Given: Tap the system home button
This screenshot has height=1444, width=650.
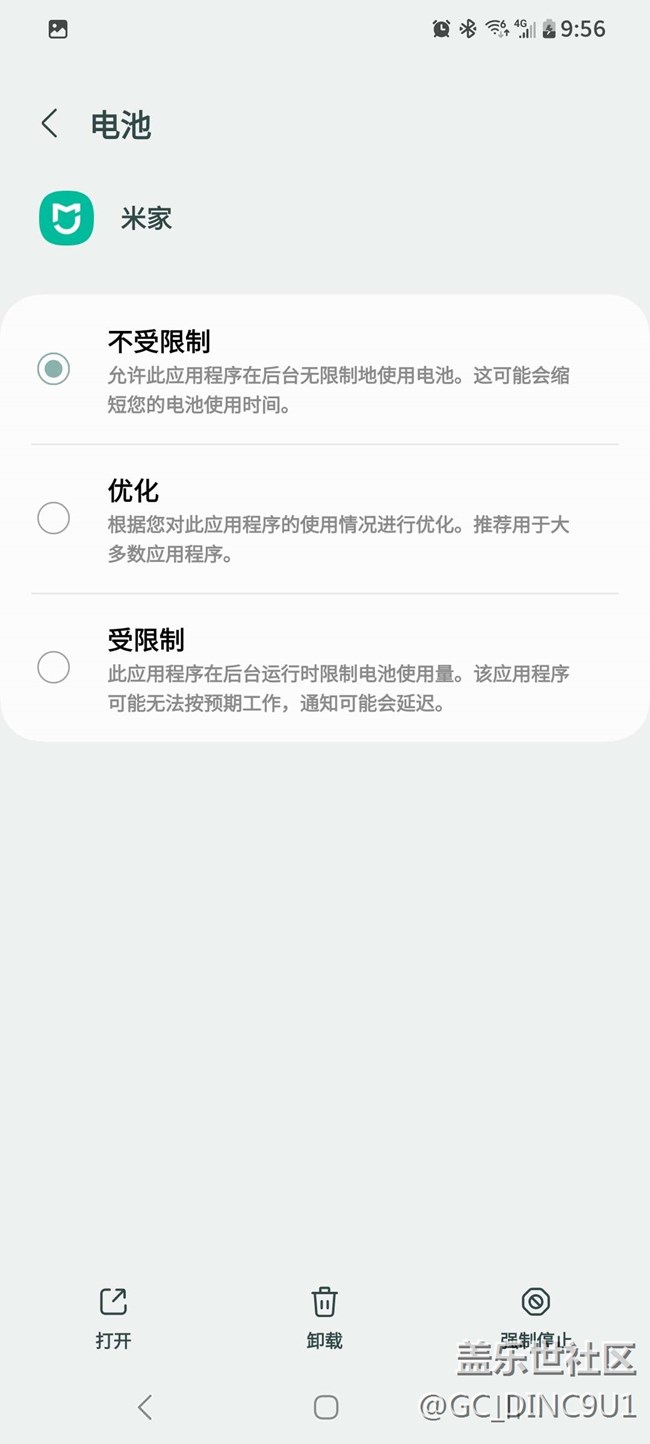Looking at the screenshot, I should tap(325, 1407).
